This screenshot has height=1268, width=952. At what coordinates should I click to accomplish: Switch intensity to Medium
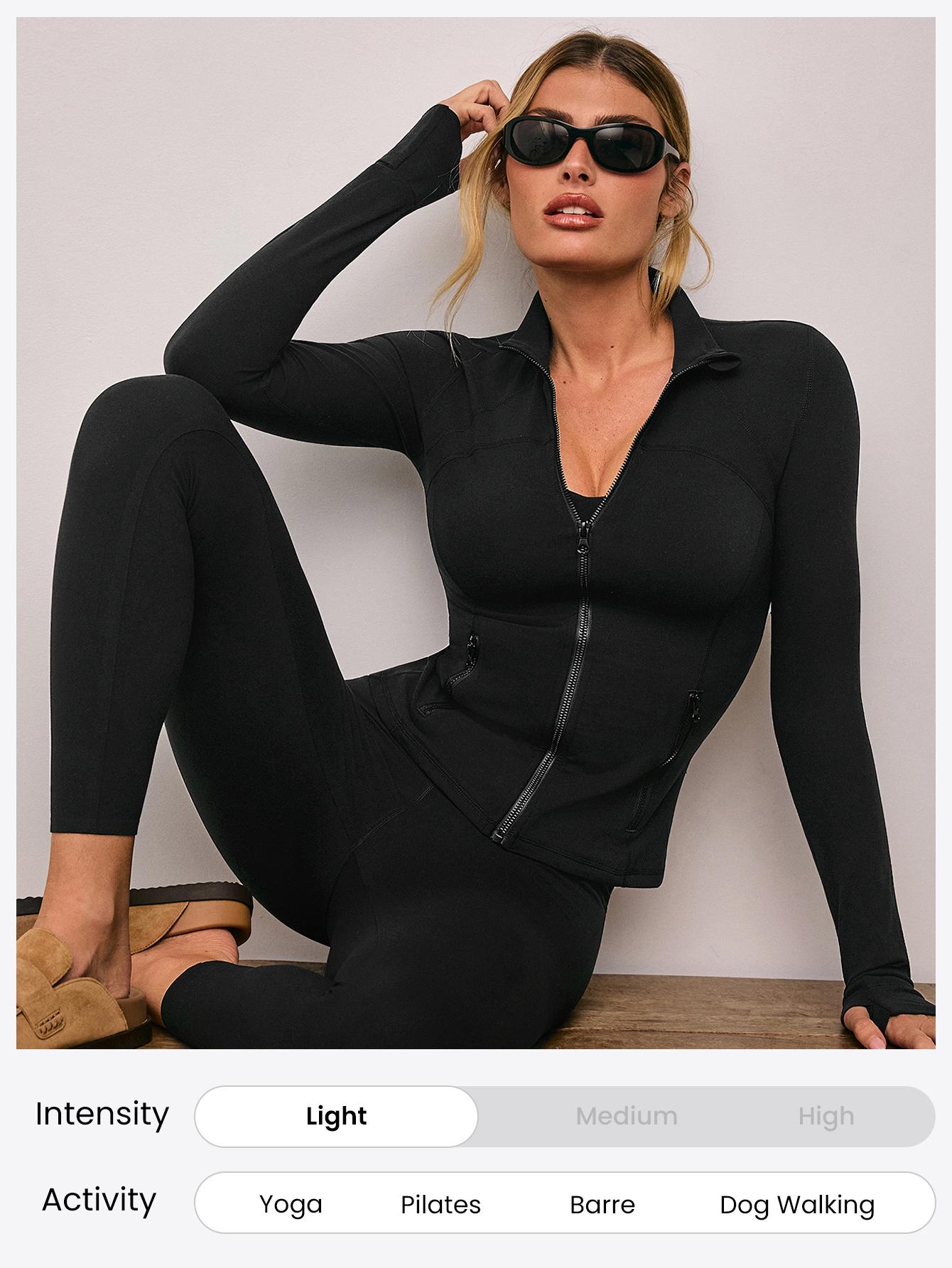[x=627, y=1115]
